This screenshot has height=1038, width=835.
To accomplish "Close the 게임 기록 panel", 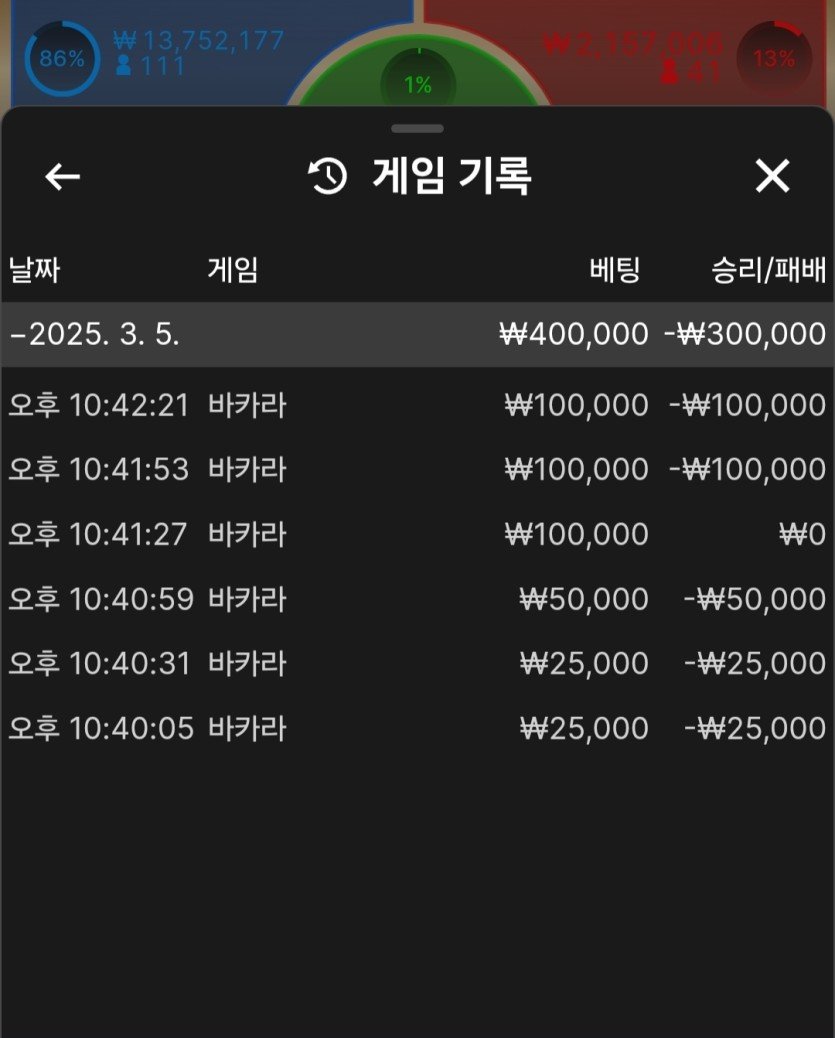I will click(x=772, y=177).
